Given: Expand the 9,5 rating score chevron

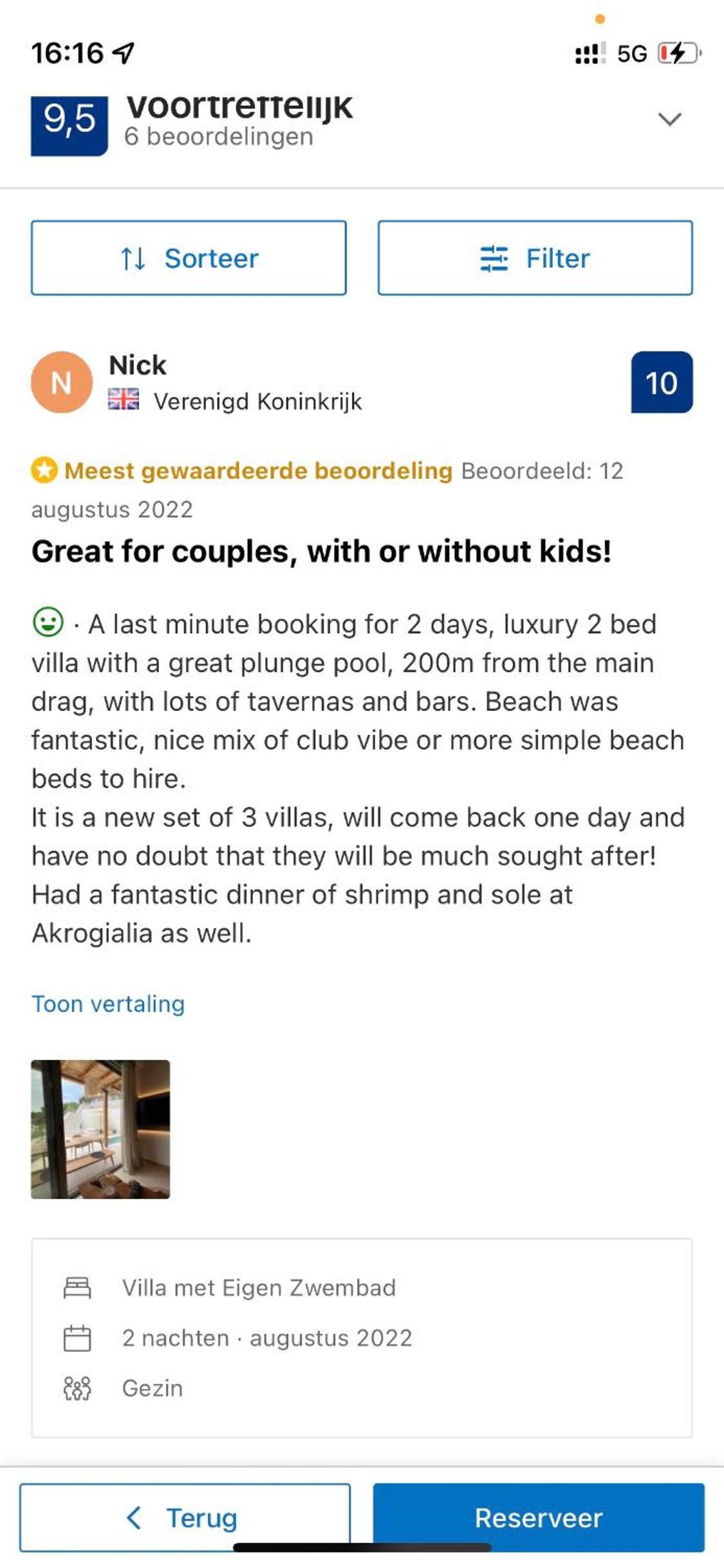Looking at the screenshot, I should [x=669, y=119].
